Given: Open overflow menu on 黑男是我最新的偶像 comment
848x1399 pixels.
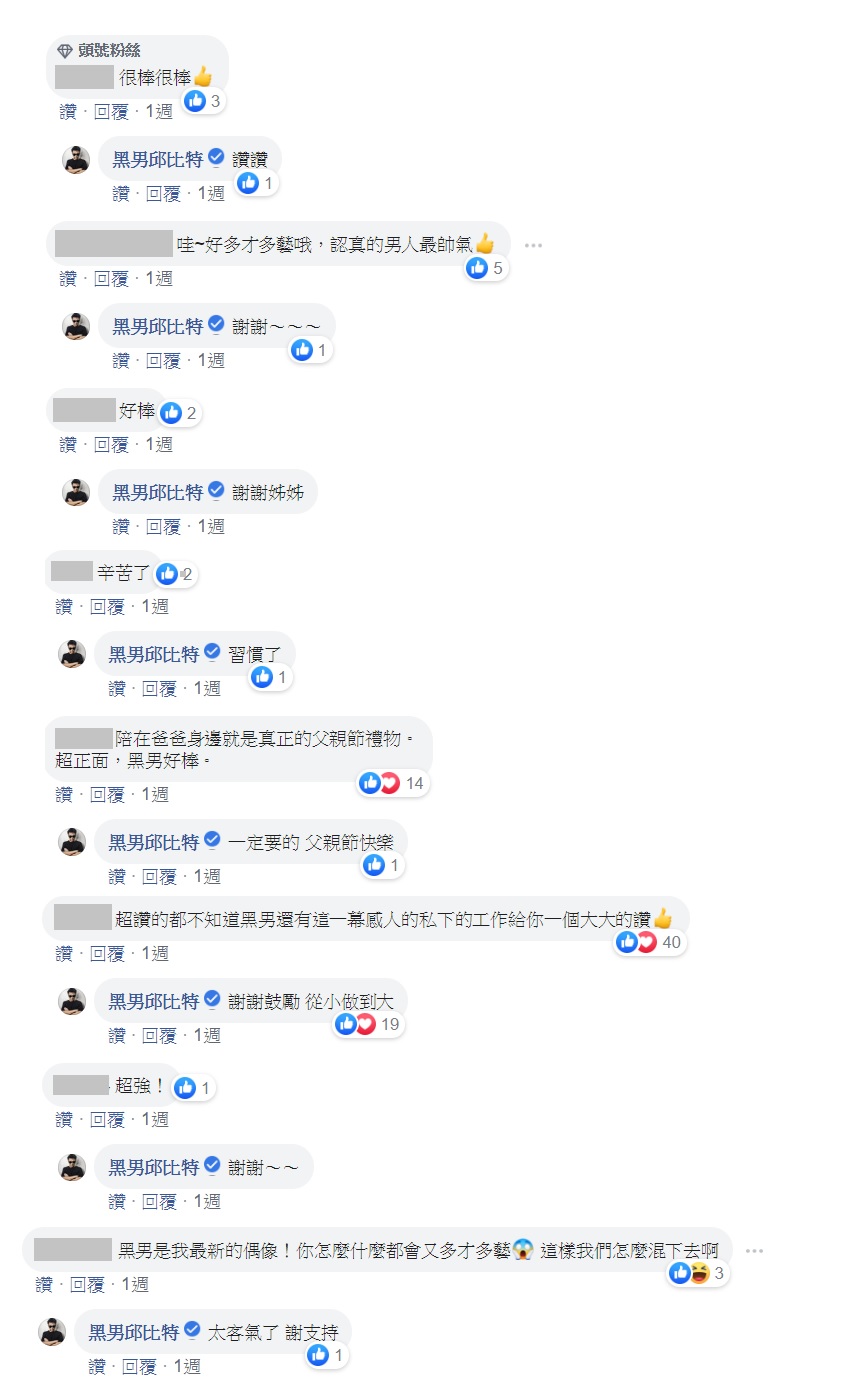Looking at the screenshot, I should point(754,1250).
